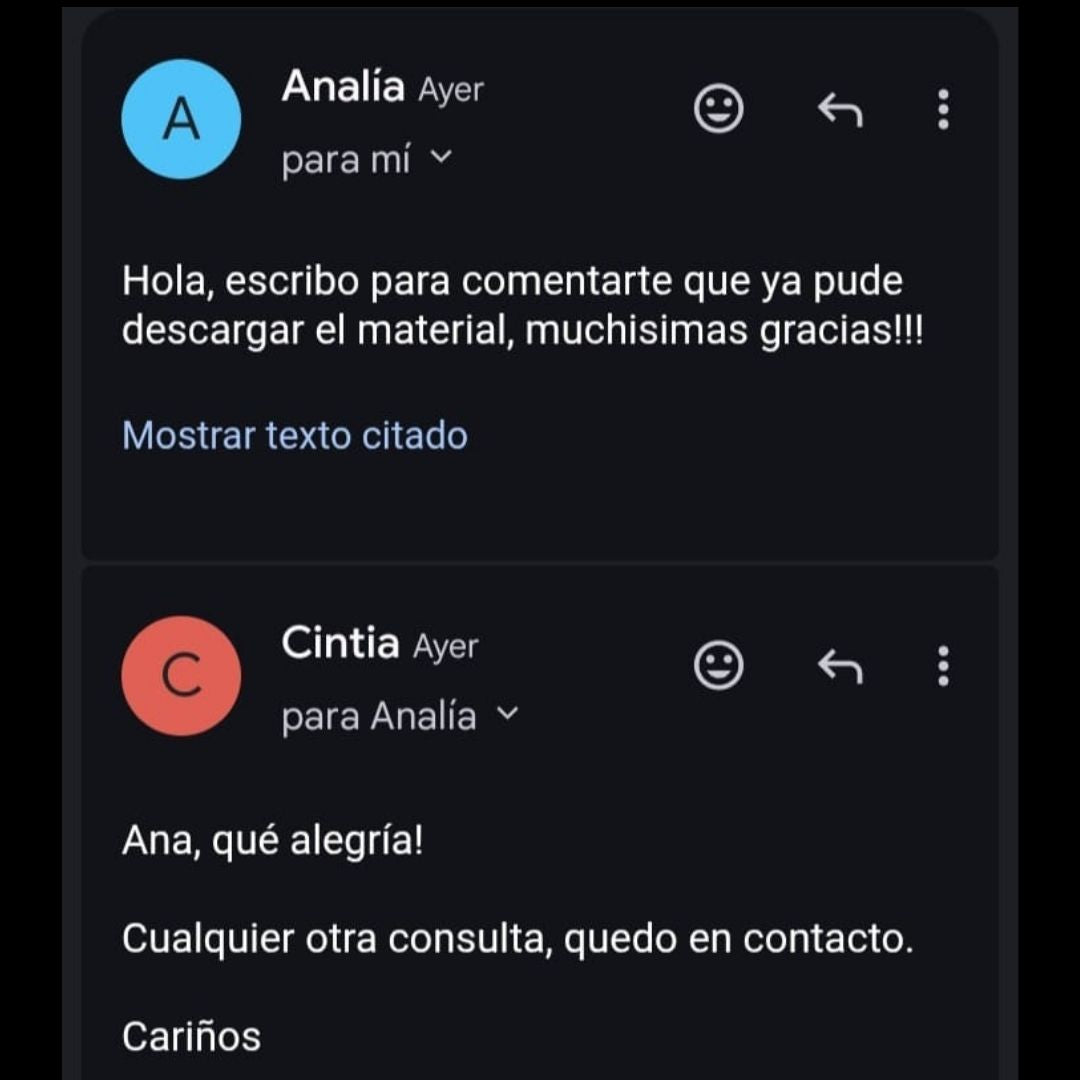Viewport: 1080px width, 1080px height.
Task: Add emoji reaction to Analía's message
Action: [718, 108]
